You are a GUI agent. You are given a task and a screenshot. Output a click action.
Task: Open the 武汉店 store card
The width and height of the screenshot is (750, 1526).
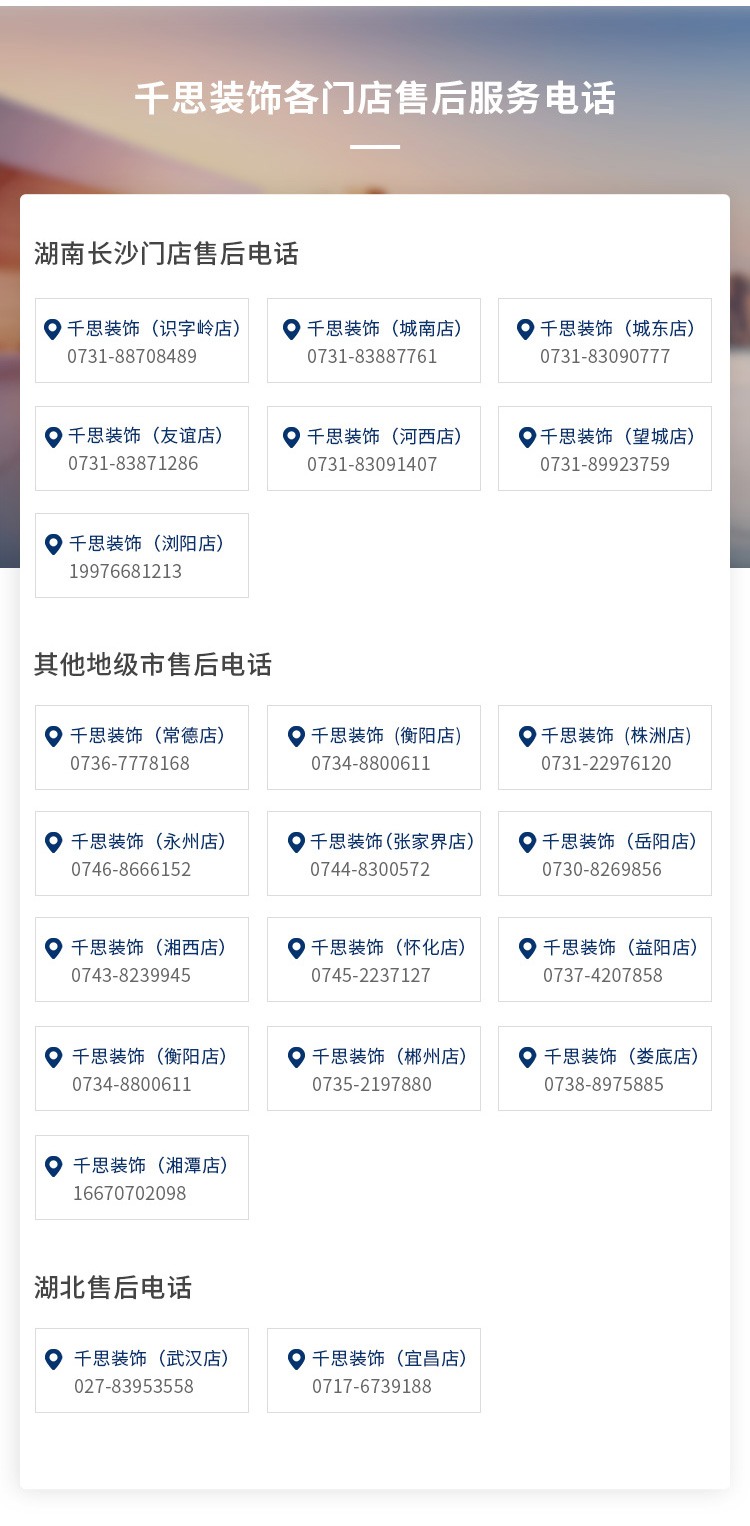(x=142, y=1371)
